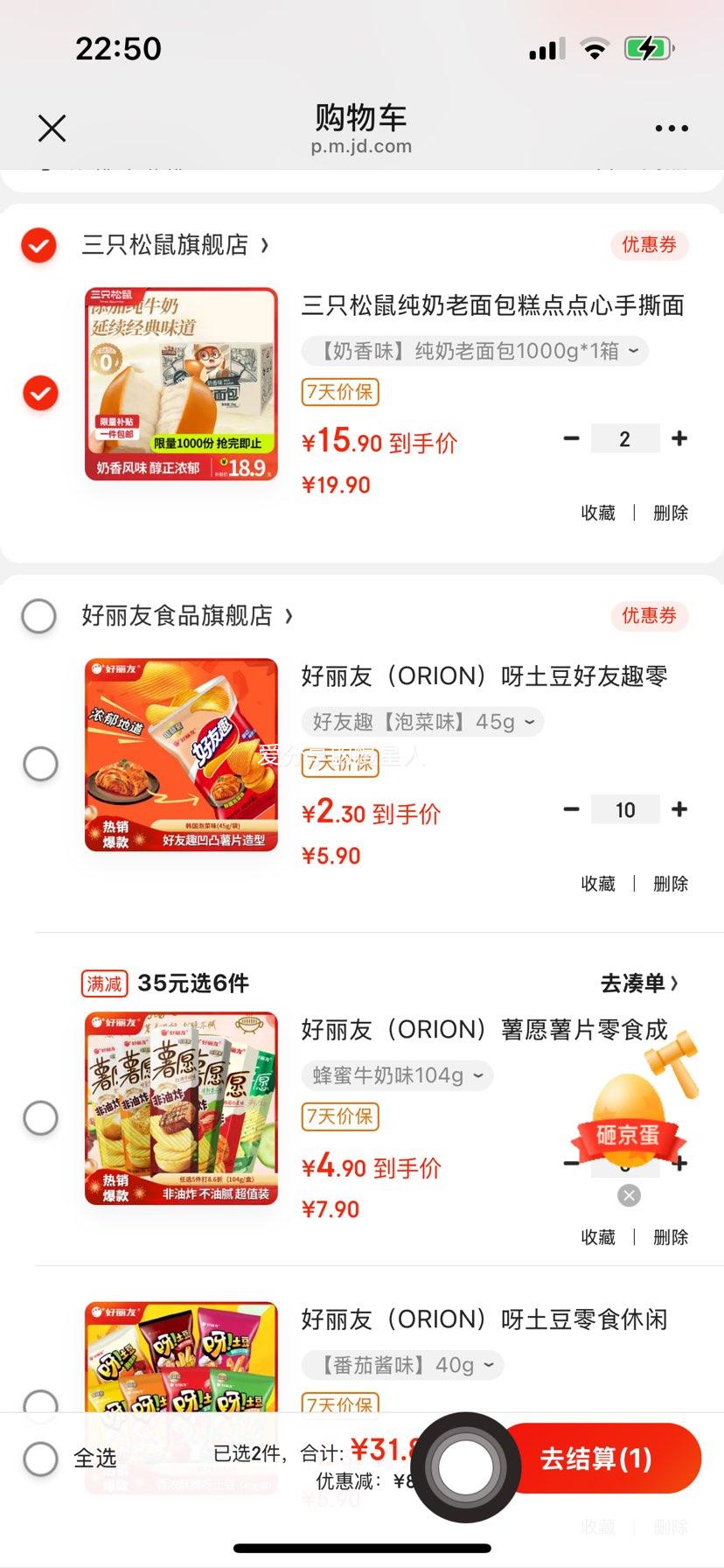The width and height of the screenshot is (724, 1568).
Task: Get coupons for 三只松鼠旗舰店
Action: [649, 245]
